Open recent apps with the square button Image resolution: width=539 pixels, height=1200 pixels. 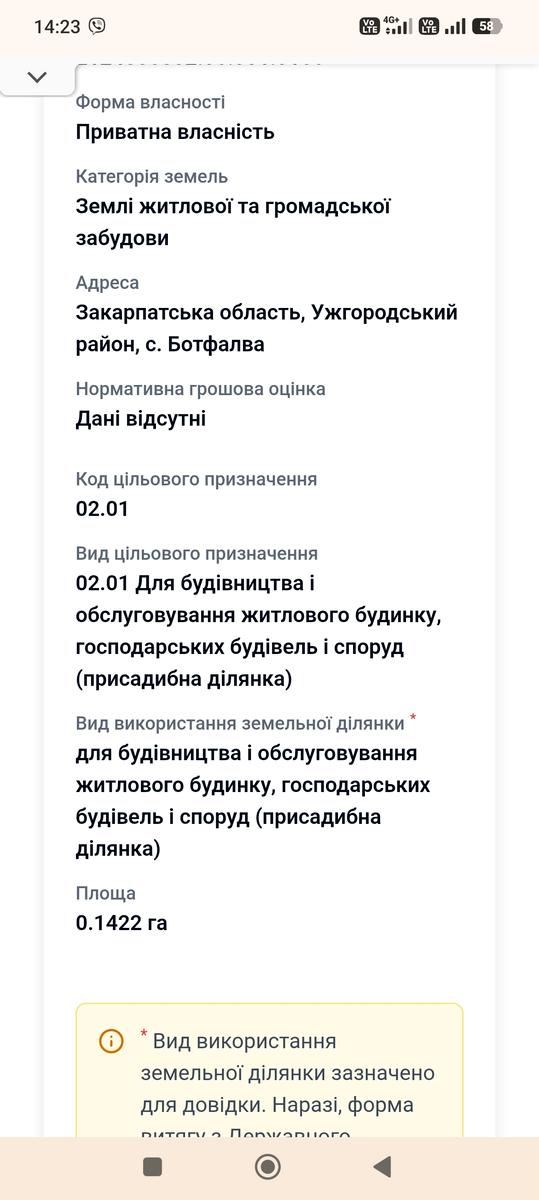(152, 1166)
